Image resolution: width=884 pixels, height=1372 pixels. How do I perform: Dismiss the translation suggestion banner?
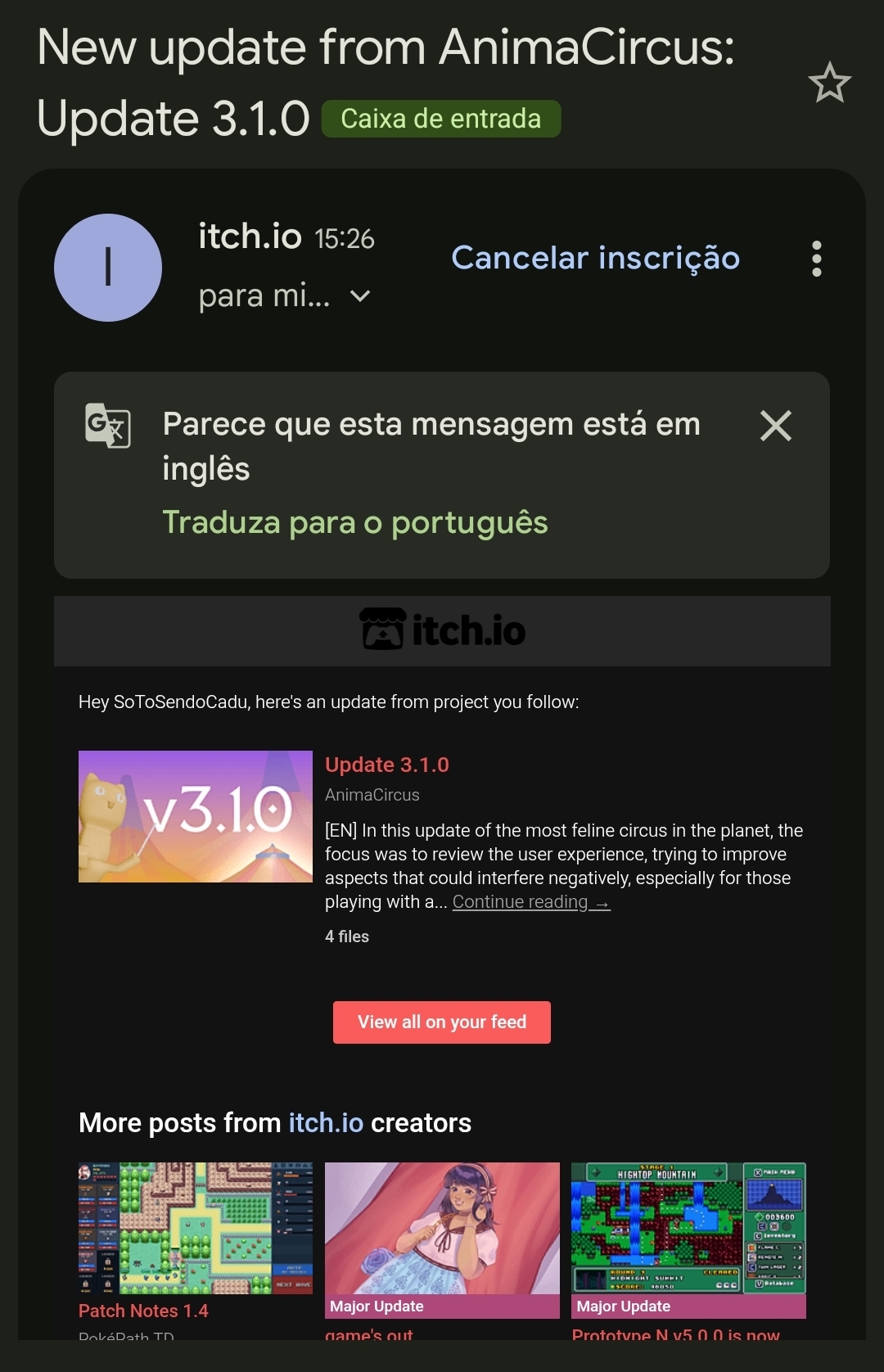click(775, 426)
